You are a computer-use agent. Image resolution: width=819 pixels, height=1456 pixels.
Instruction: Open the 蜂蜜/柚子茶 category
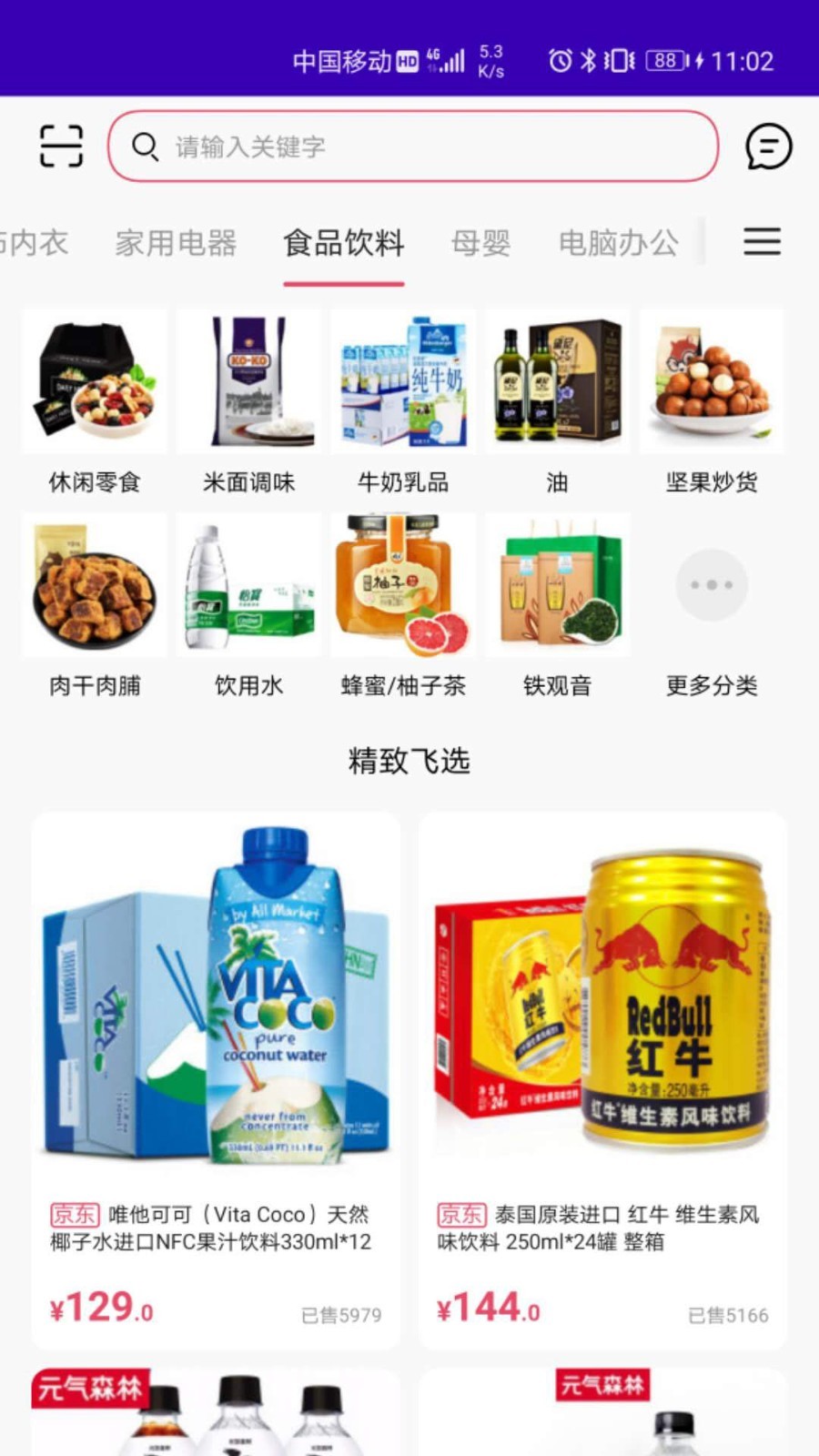pyautogui.click(x=403, y=605)
